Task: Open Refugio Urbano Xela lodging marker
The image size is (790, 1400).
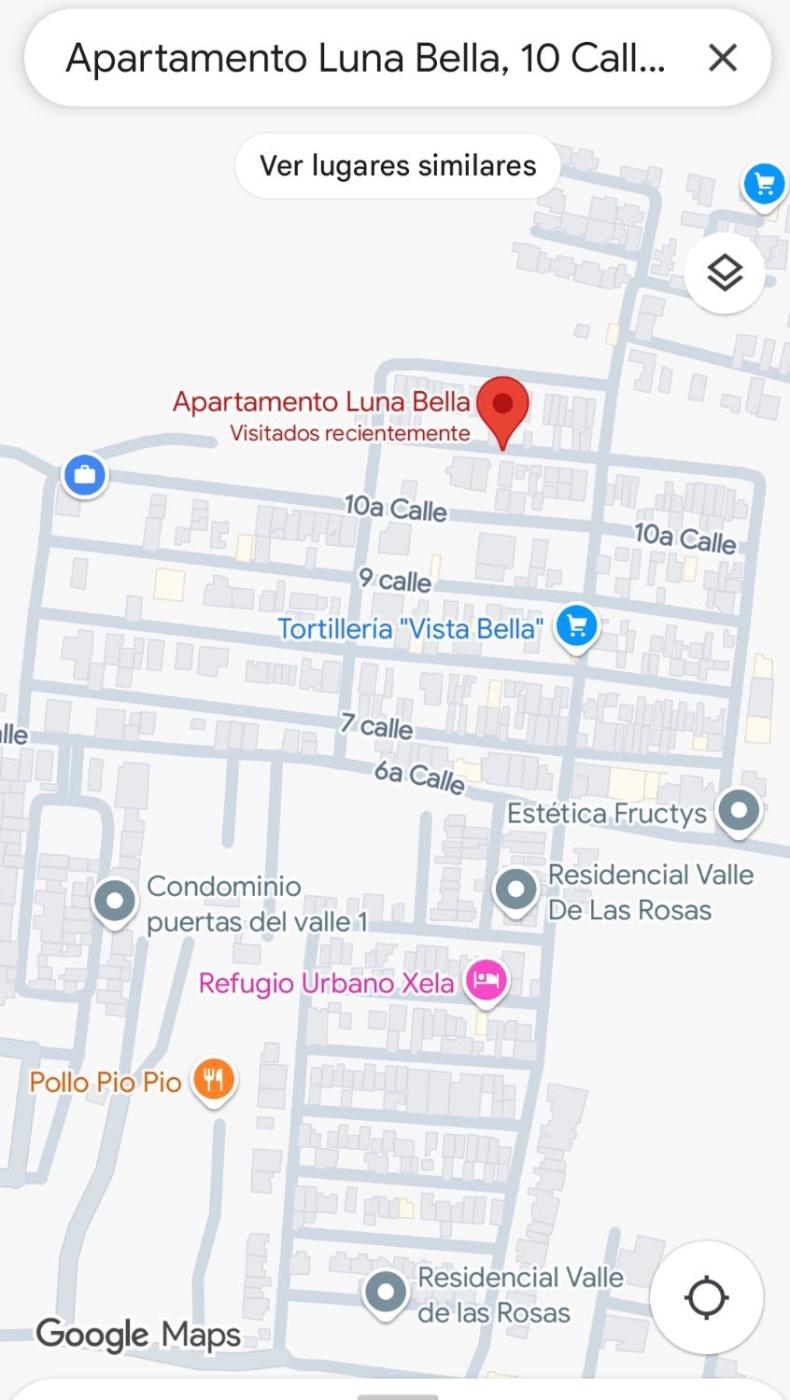Action: tap(486, 981)
